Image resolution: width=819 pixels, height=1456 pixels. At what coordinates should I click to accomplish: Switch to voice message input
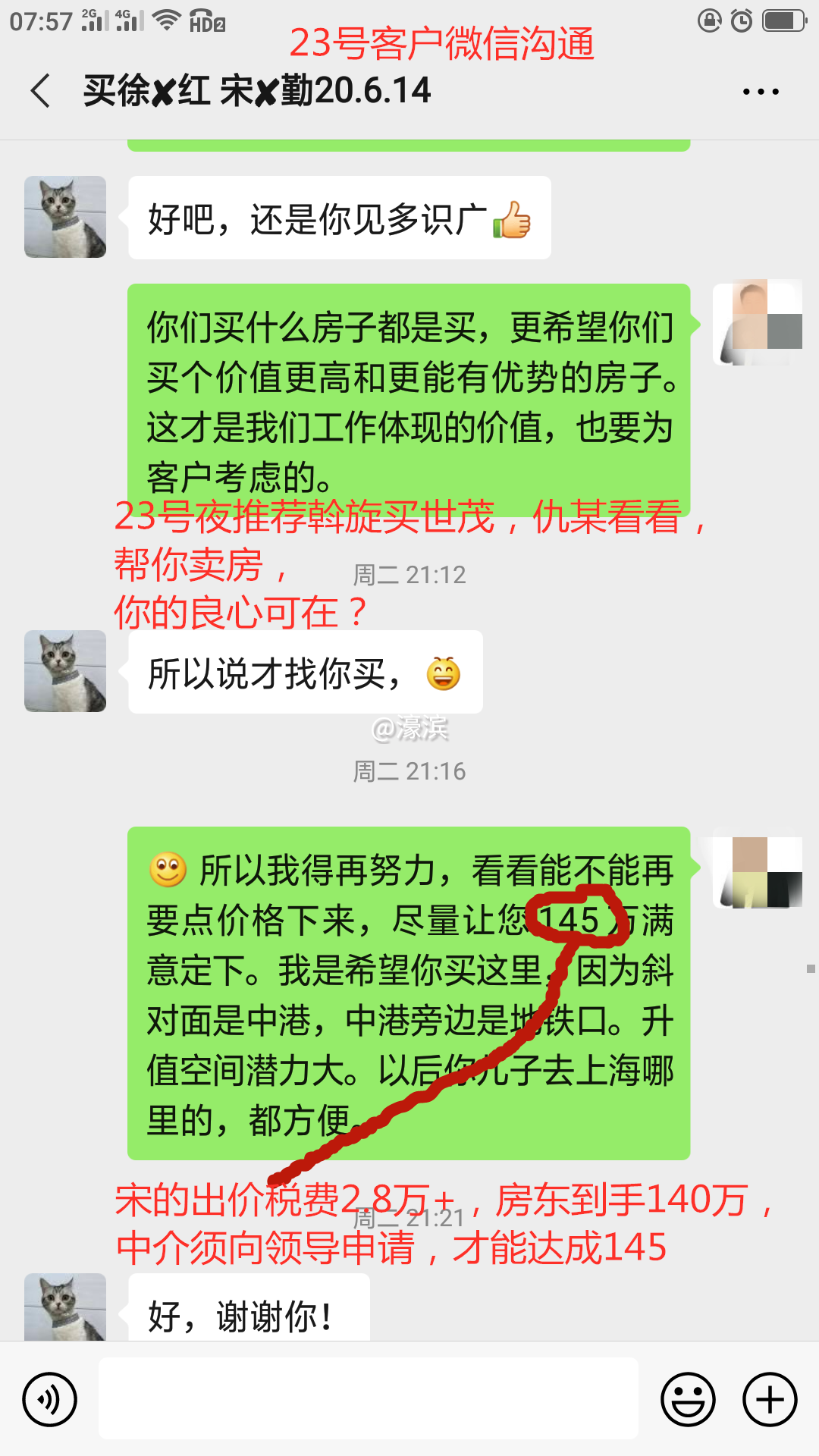coord(50,1399)
